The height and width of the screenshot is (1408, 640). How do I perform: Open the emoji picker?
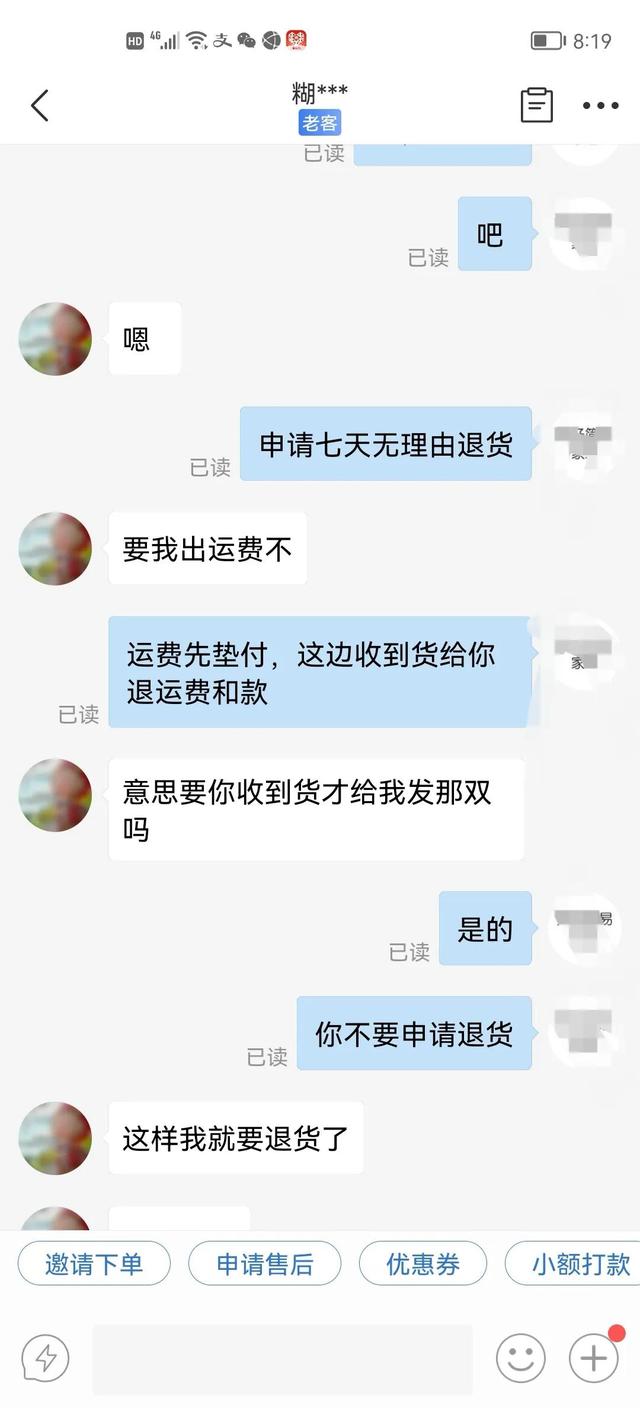click(521, 1358)
